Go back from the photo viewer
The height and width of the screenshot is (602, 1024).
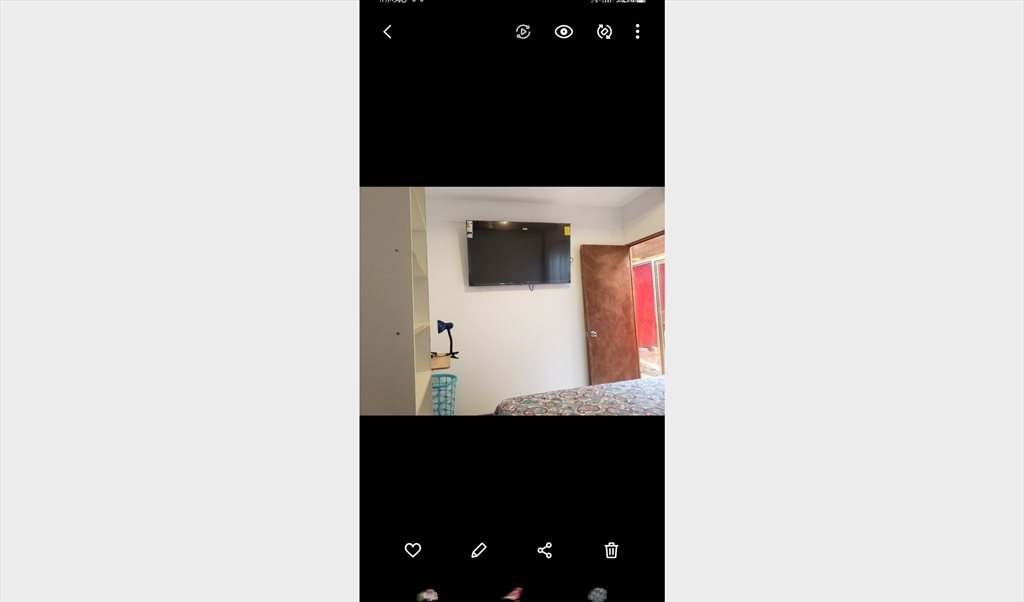[x=387, y=32]
